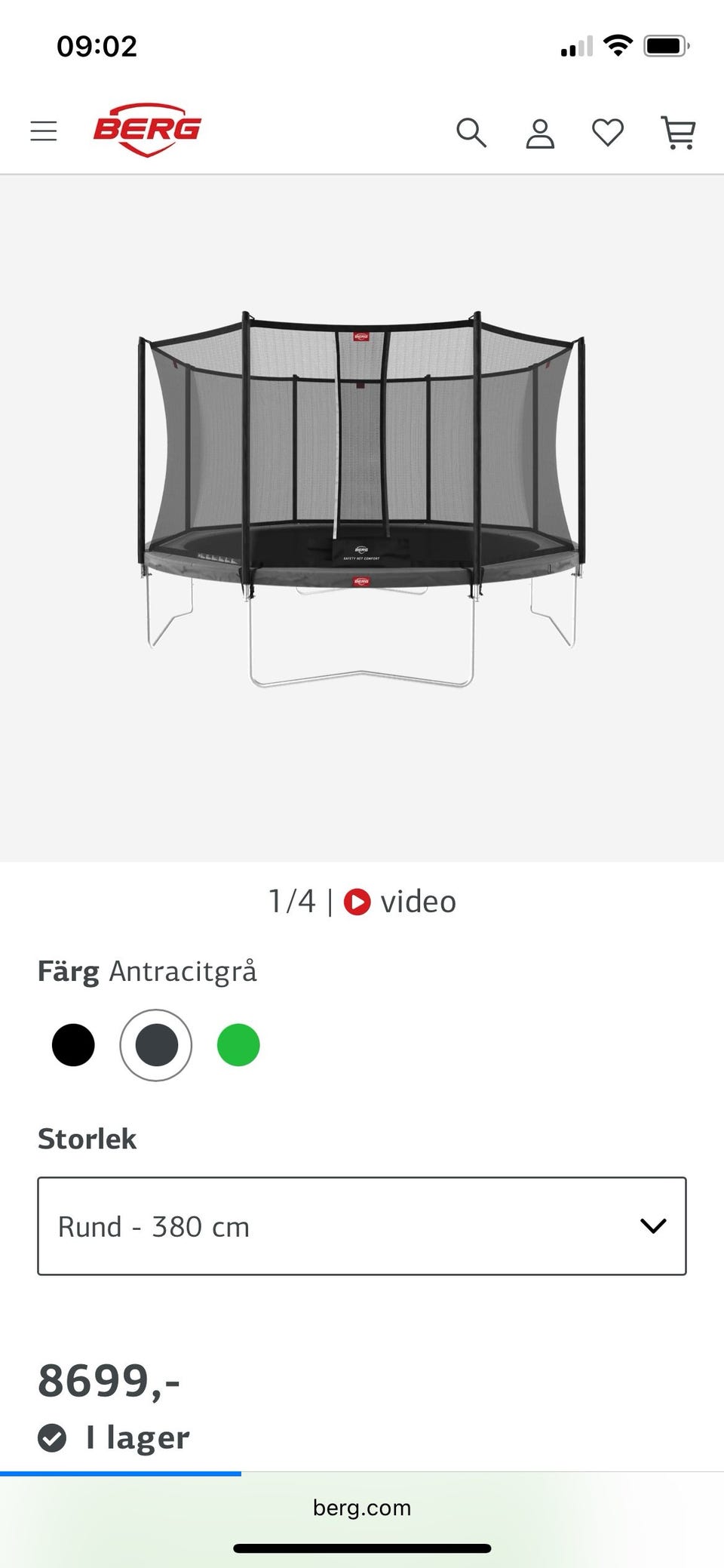The height and width of the screenshot is (1568, 724).
Task: Tap the berg.com address bar
Action: [362, 1508]
